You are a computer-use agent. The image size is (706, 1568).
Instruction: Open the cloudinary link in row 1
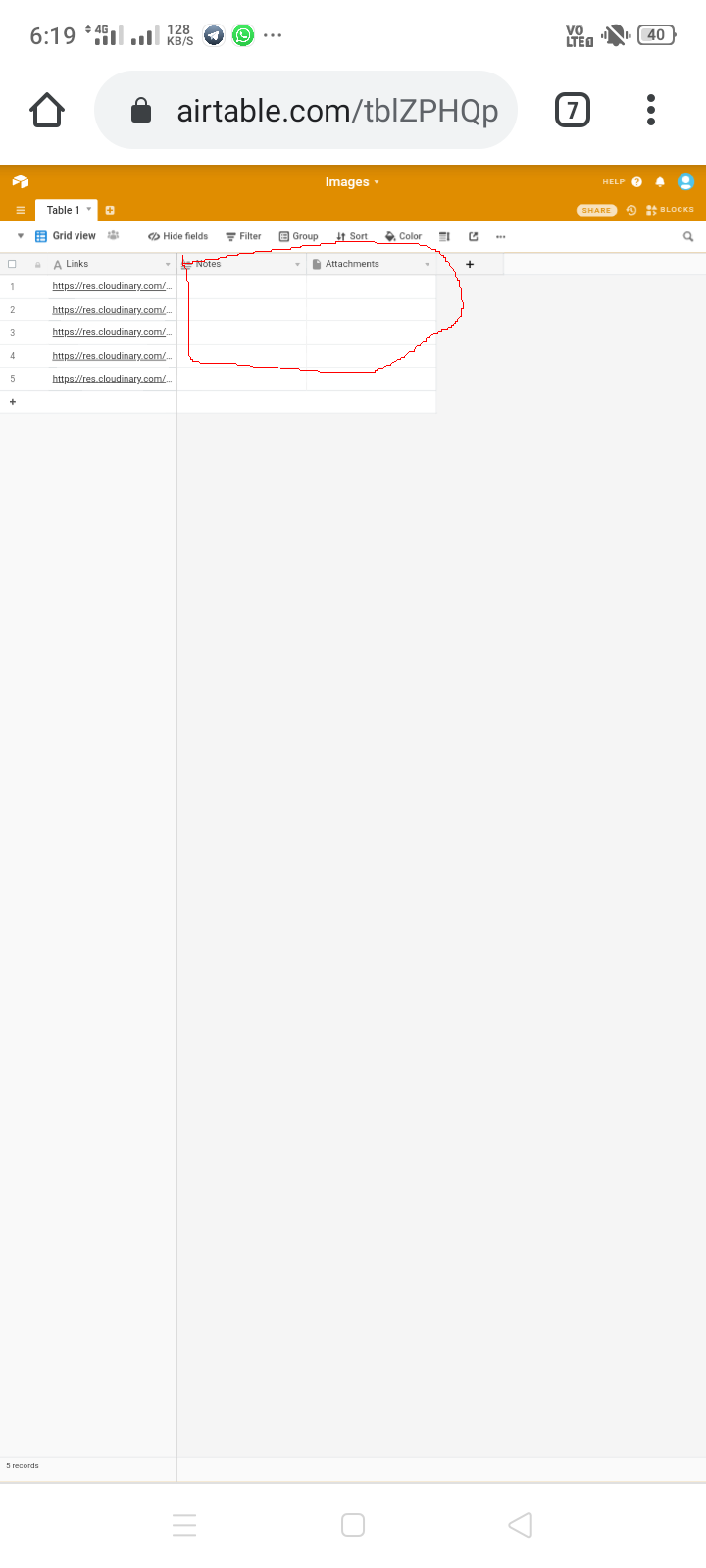(x=112, y=286)
